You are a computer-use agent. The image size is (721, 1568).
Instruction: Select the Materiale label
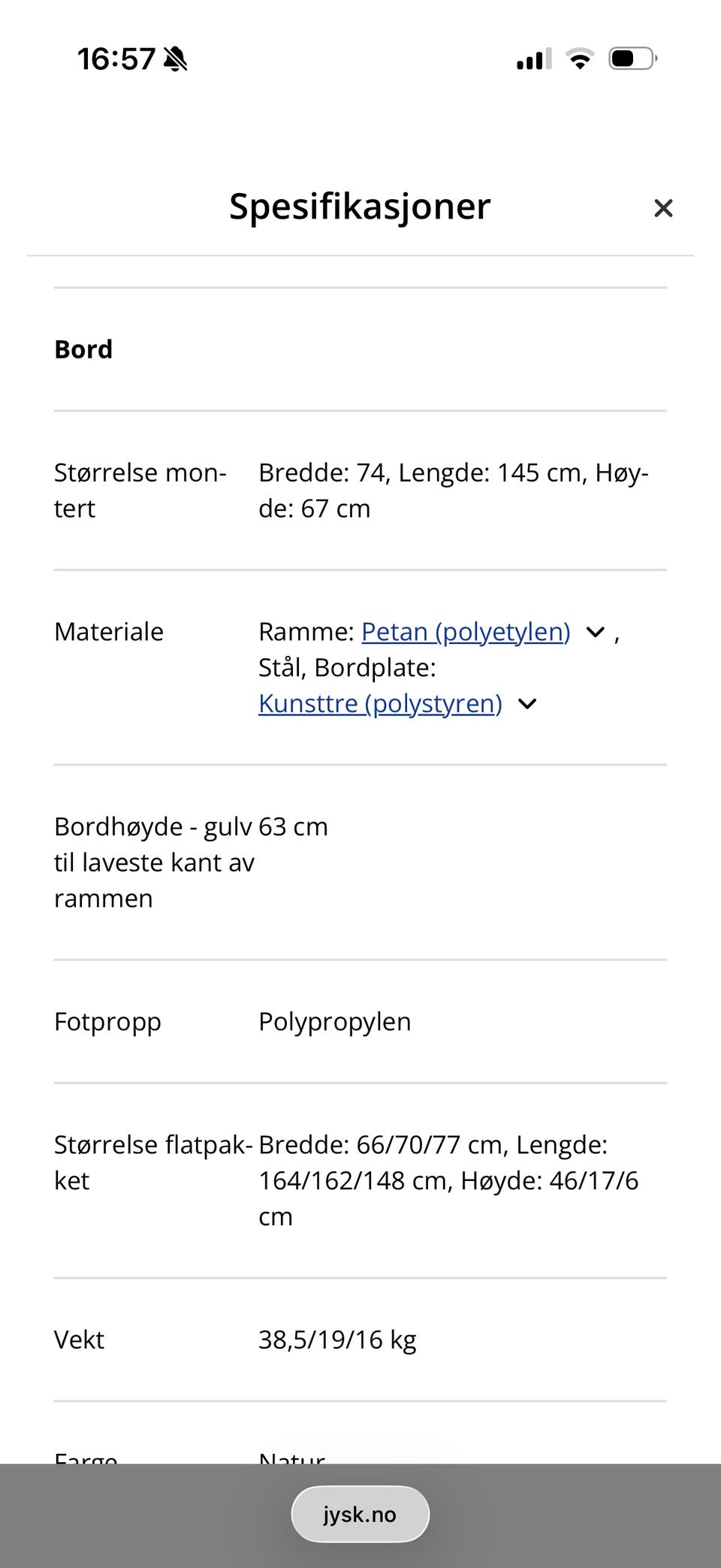108,632
